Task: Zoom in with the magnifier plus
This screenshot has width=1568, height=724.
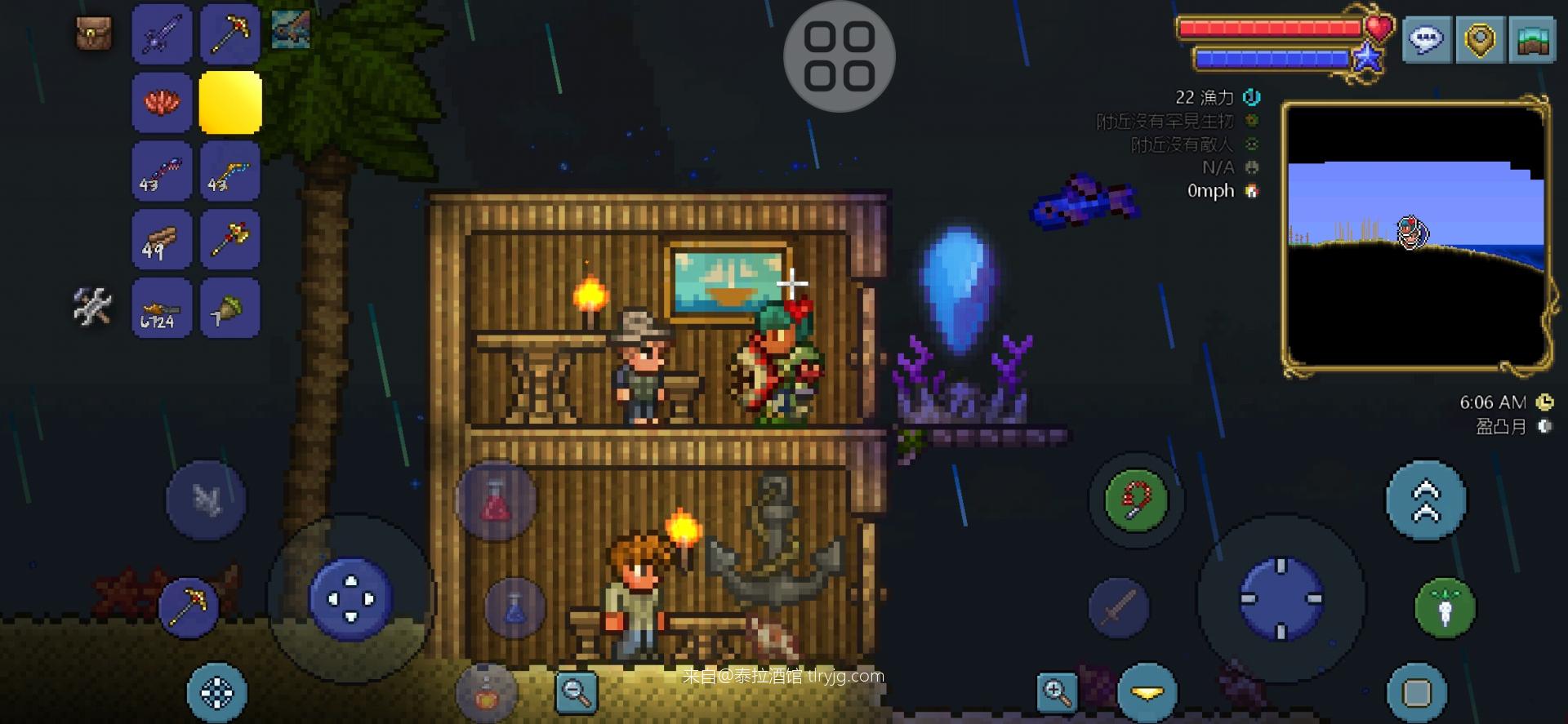Action: pyautogui.click(x=1056, y=691)
